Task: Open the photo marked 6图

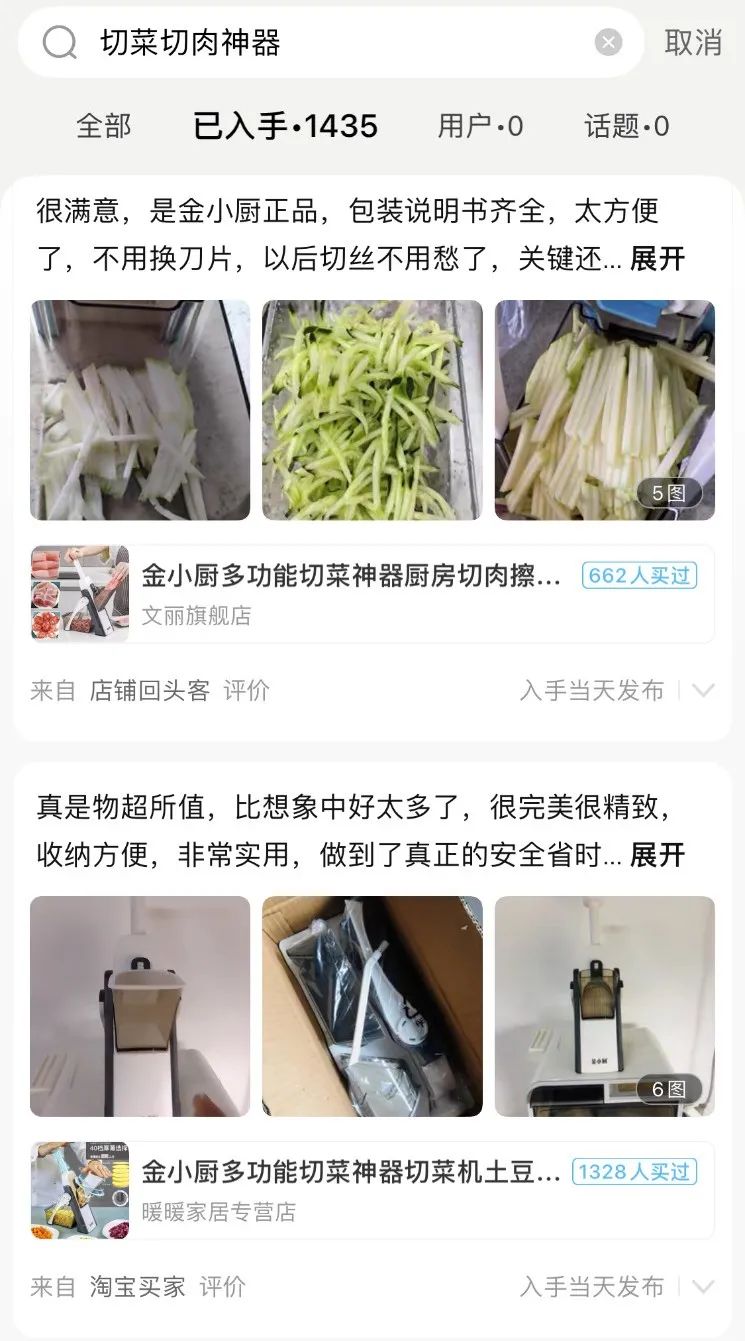Action: 604,1006
